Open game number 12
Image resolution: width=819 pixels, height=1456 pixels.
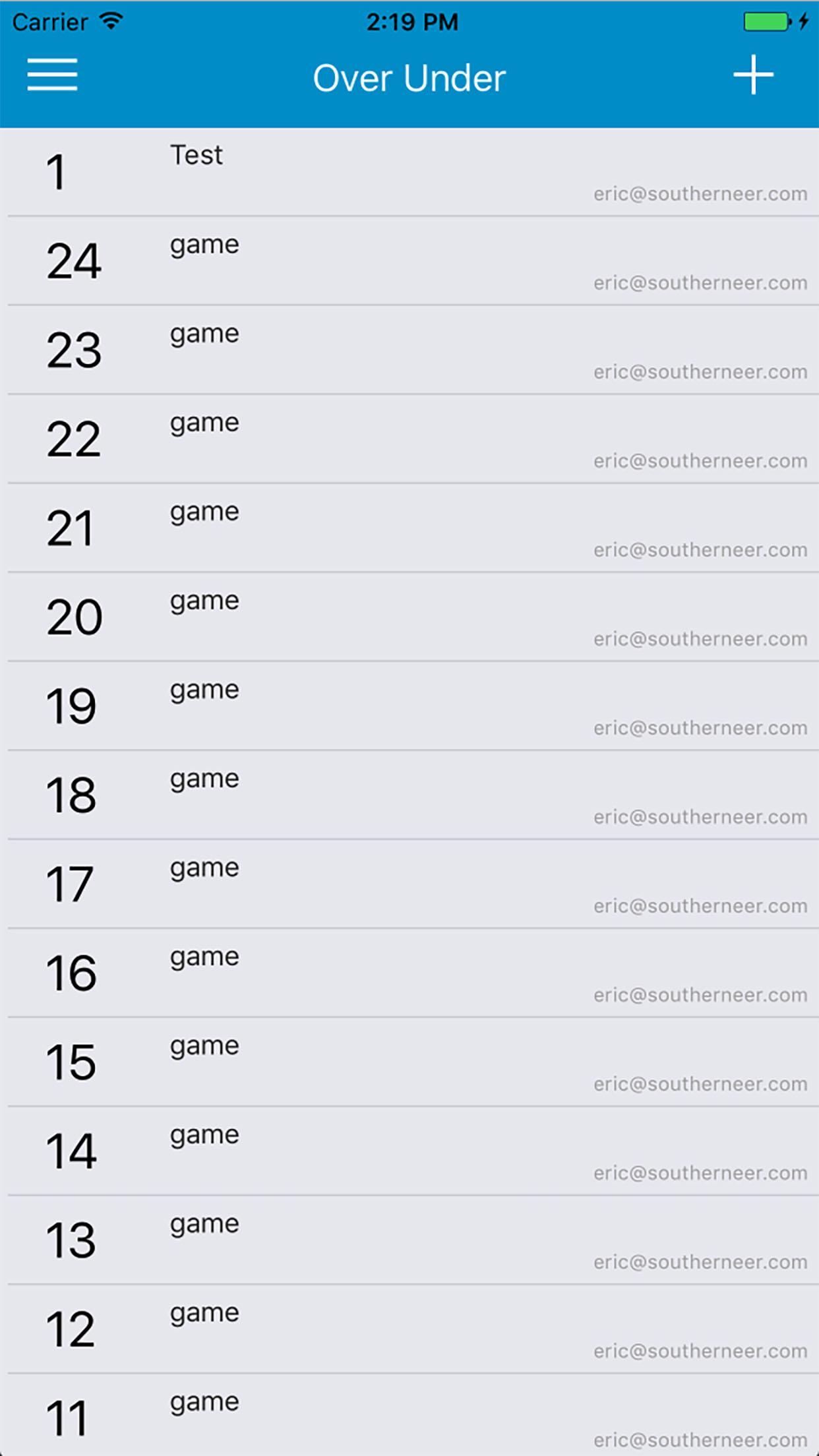pyautogui.click(x=409, y=1329)
